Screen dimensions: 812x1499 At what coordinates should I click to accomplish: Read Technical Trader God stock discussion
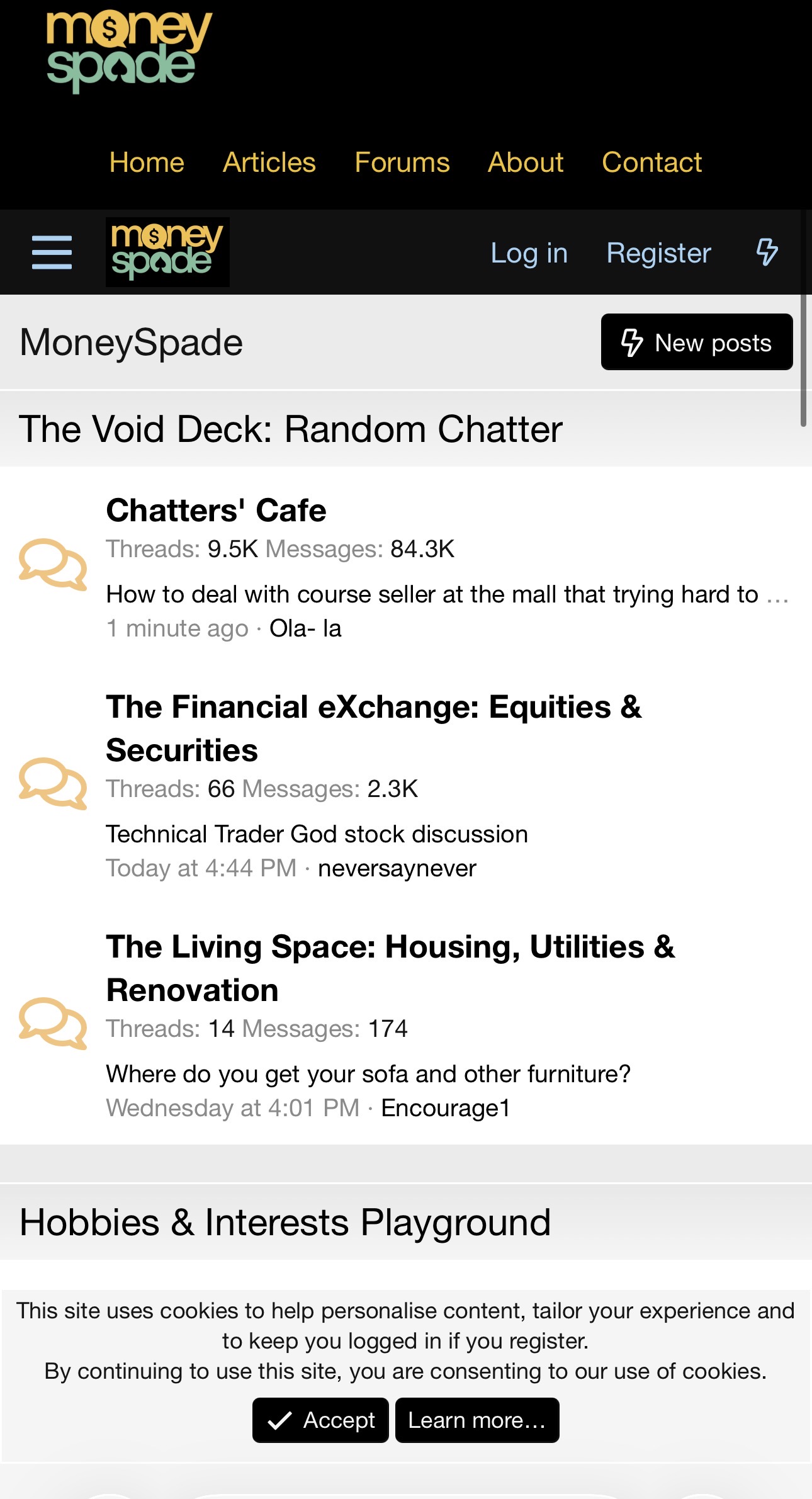click(x=317, y=834)
